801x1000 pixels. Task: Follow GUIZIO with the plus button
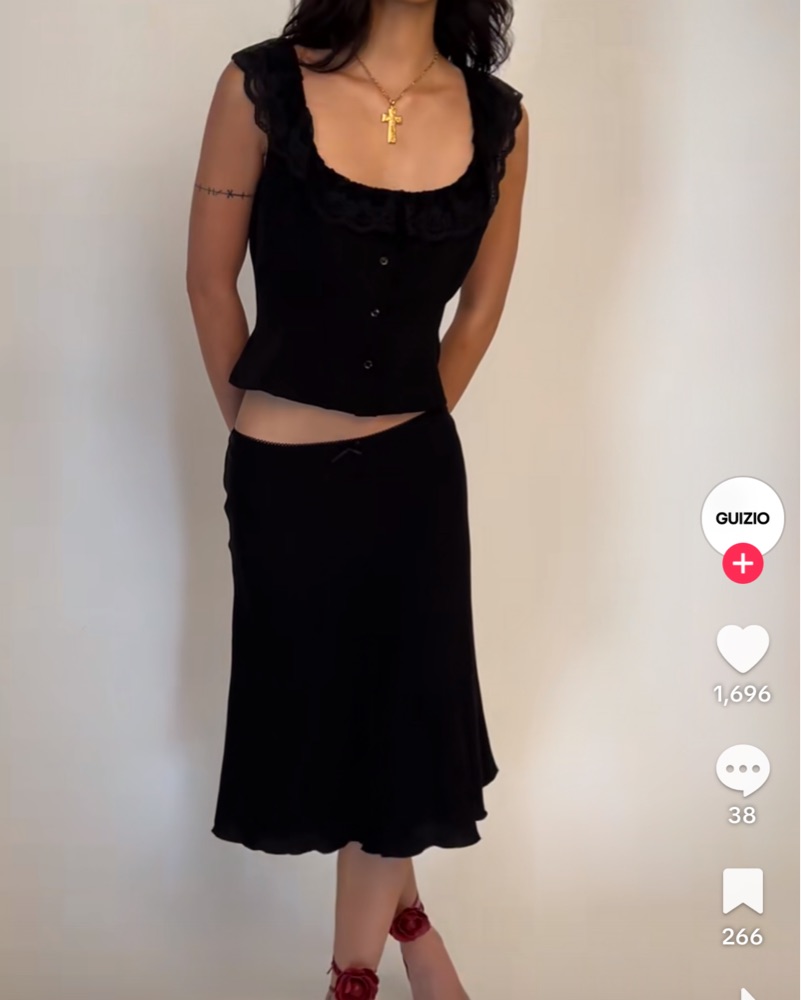(742, 564)
